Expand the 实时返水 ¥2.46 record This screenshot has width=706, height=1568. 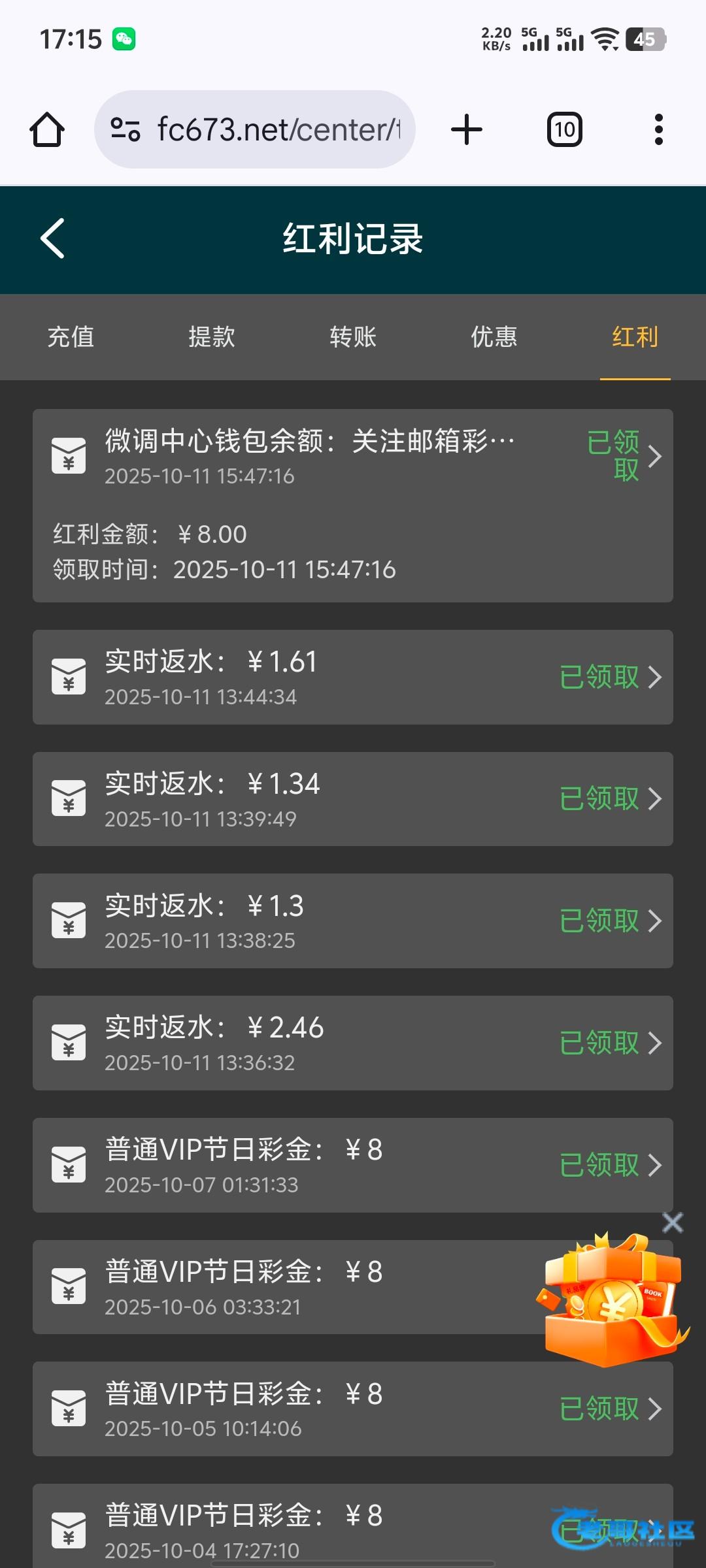point(353,1043)
